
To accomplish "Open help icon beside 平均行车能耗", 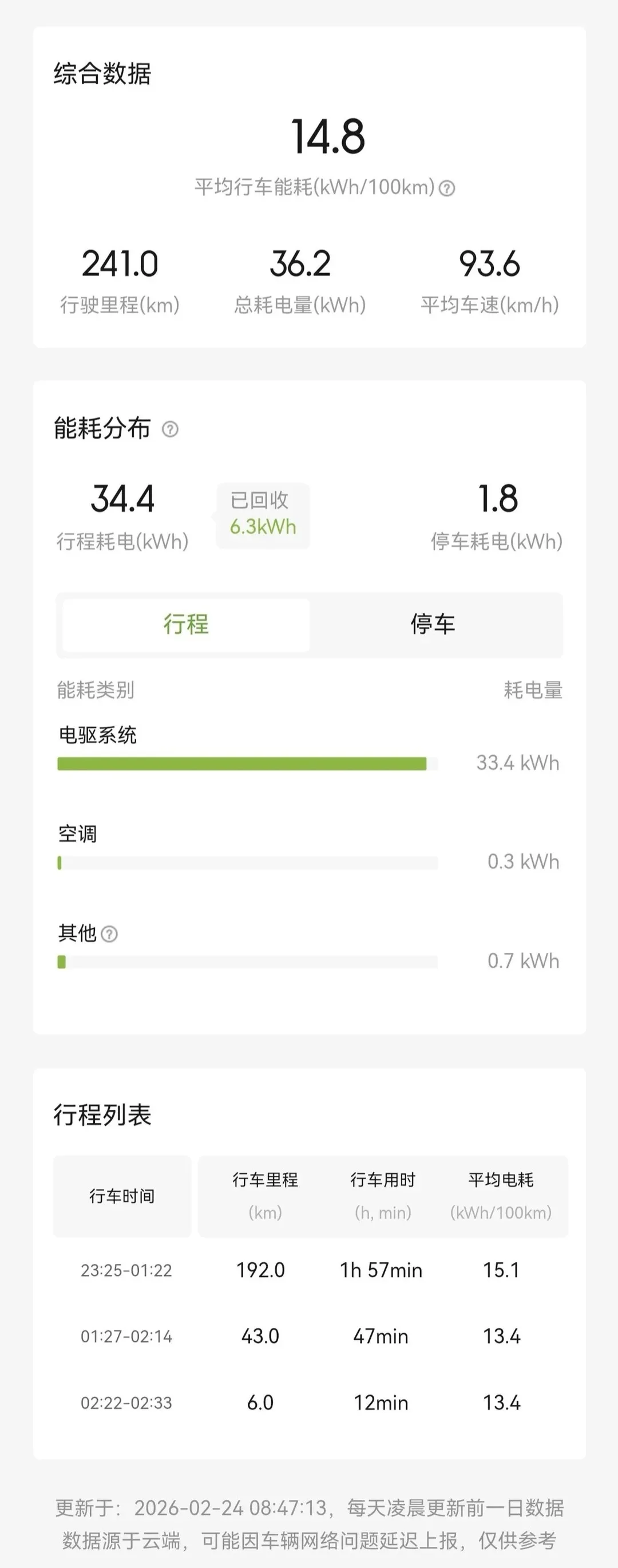I will [447, 188].
